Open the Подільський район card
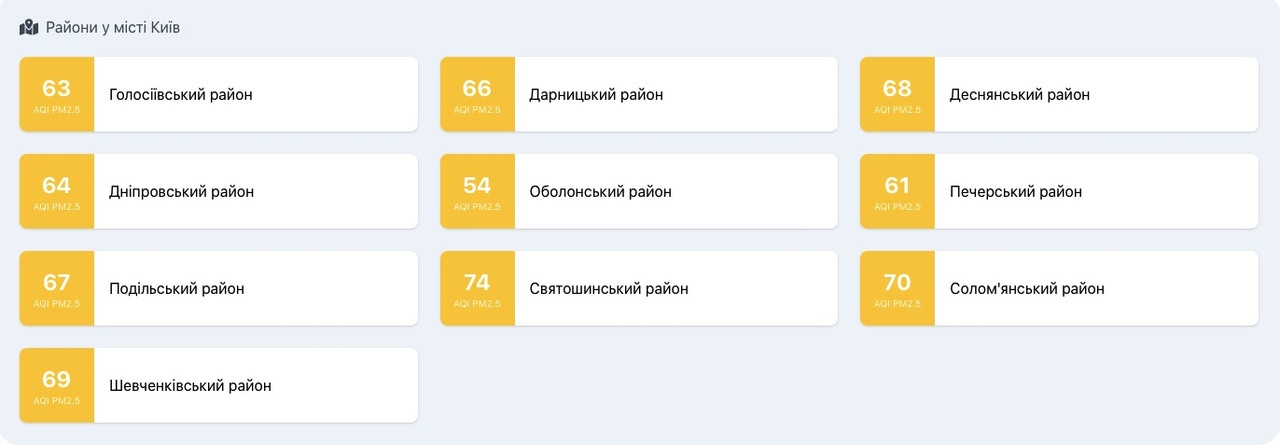Image resolution: width=1280 pixels, height=445 pixels. coord(218,288)
